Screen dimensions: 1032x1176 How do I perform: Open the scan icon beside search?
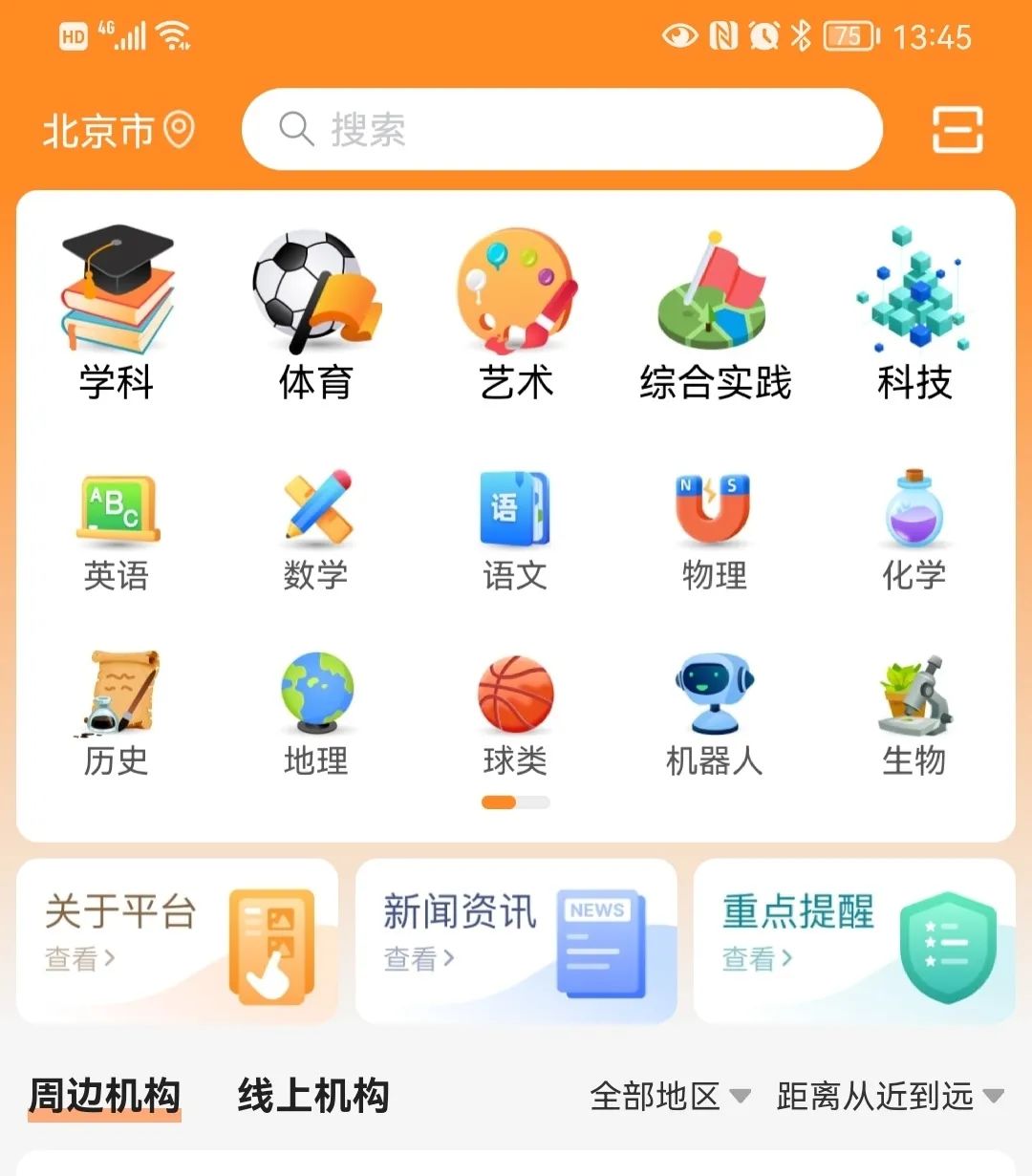957,130
